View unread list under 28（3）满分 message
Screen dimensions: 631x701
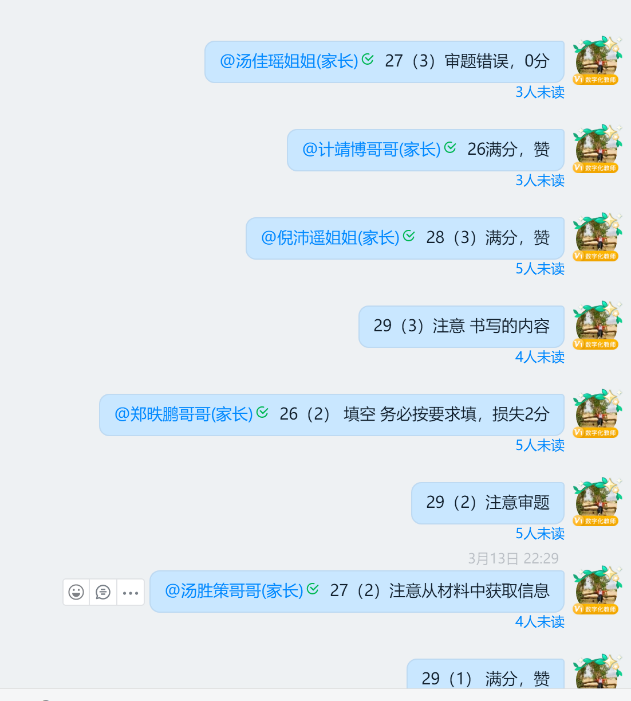pos(540,268)
